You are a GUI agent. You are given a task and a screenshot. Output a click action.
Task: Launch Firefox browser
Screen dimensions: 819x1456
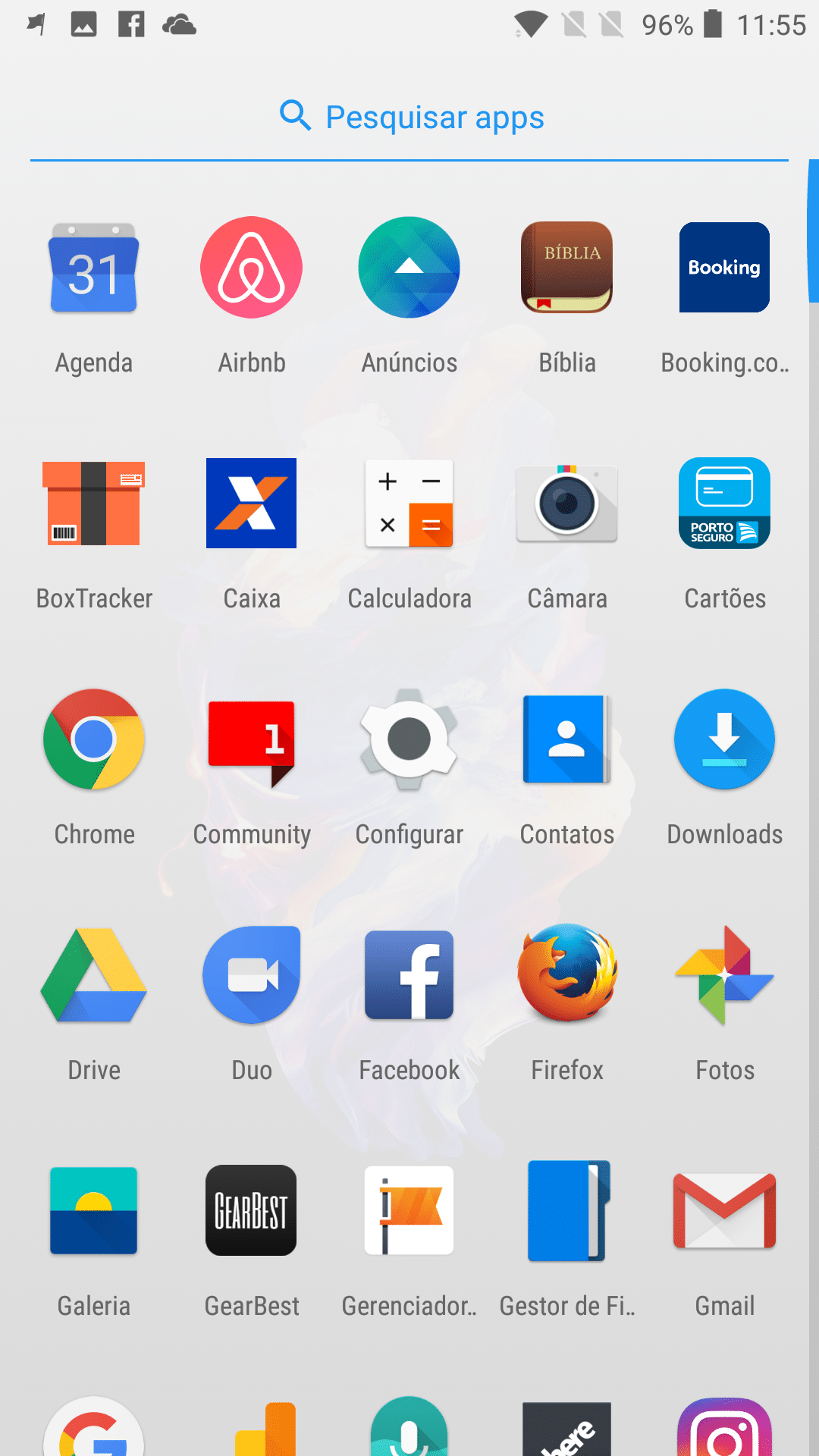point(567,975)
